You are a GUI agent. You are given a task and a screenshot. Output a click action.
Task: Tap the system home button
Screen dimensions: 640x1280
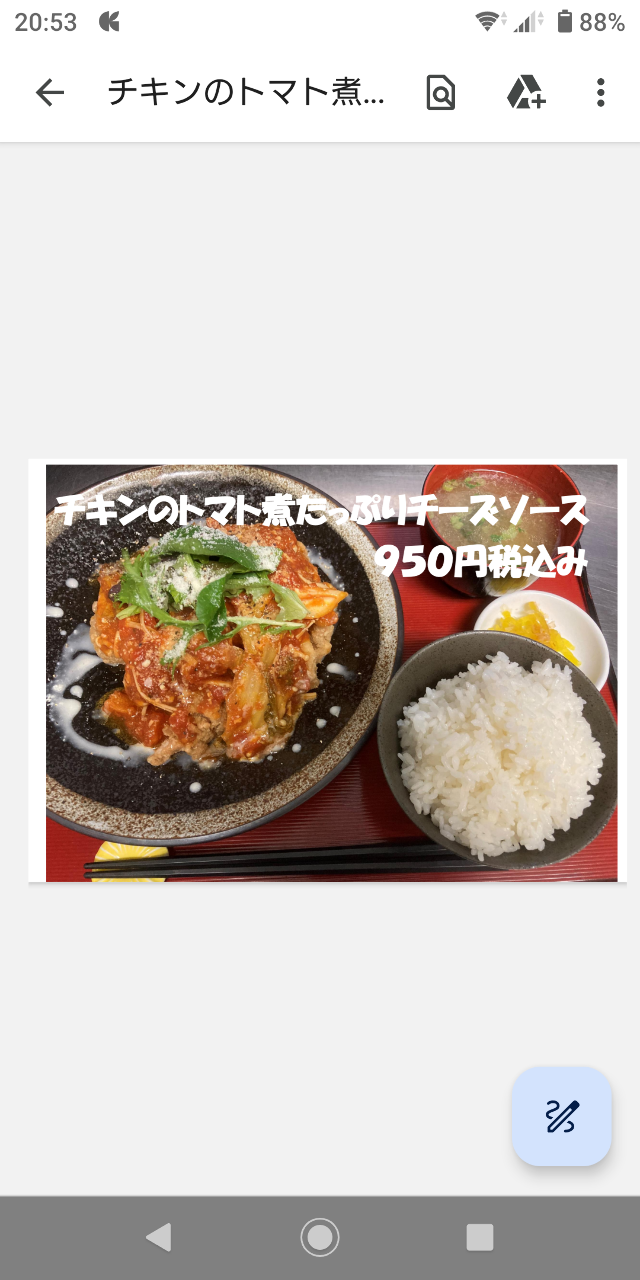click(320, 1237)
